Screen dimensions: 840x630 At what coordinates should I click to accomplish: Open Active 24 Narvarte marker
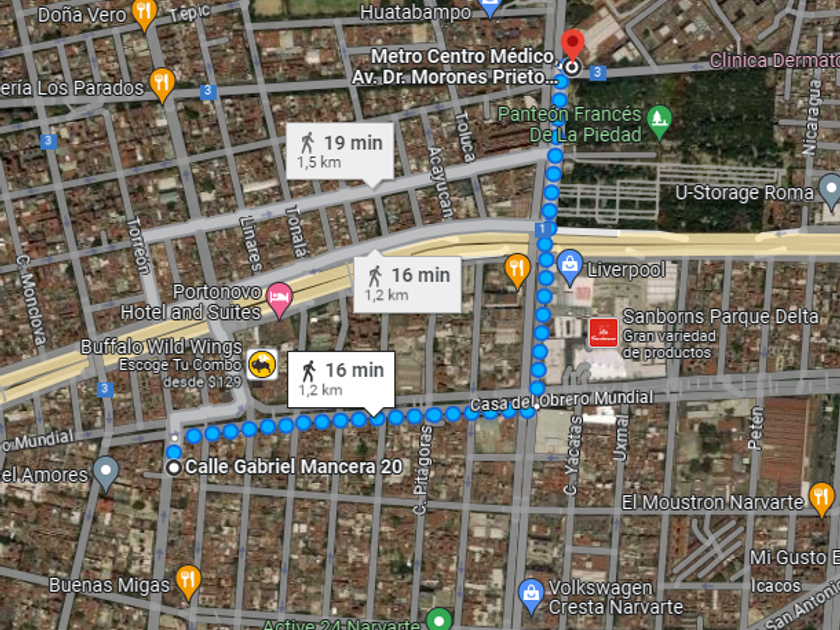pyautogui.click(x=438, y=620)
